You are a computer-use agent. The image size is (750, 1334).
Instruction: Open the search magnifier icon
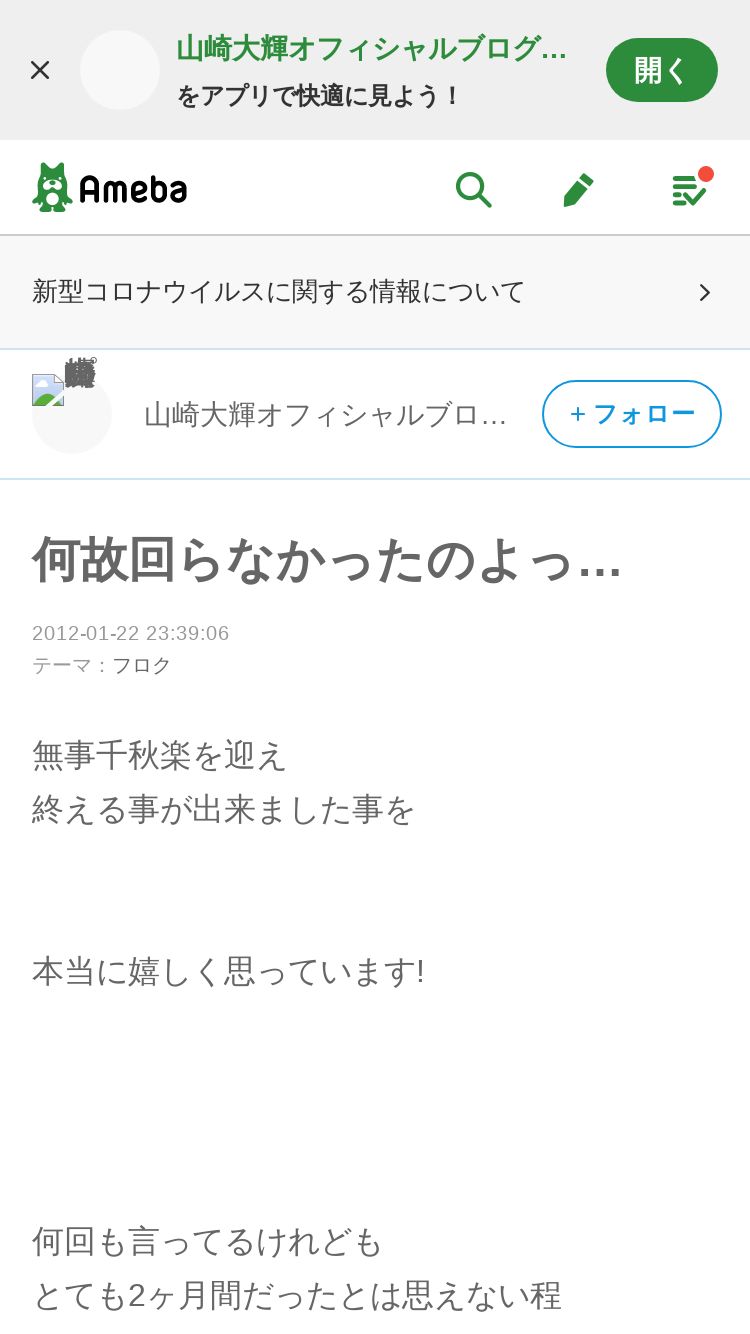473,189
